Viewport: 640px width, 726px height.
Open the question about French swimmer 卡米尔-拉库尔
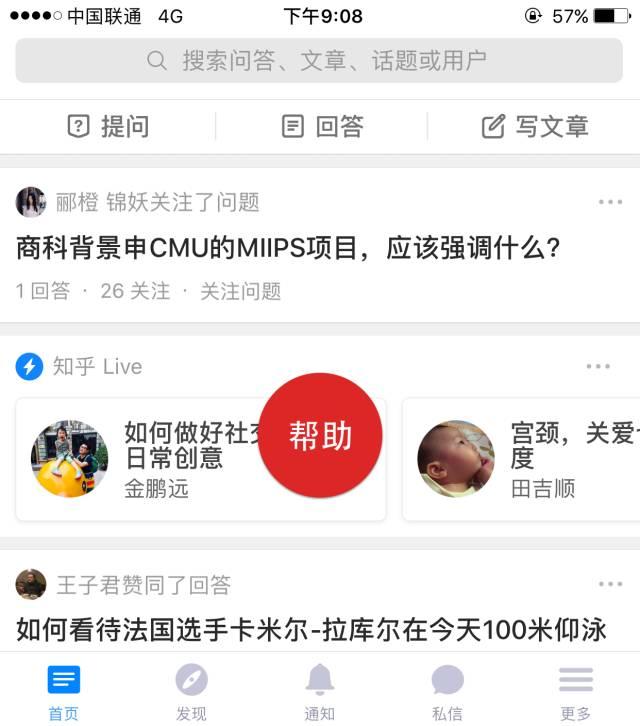click(x=311, y=630)
